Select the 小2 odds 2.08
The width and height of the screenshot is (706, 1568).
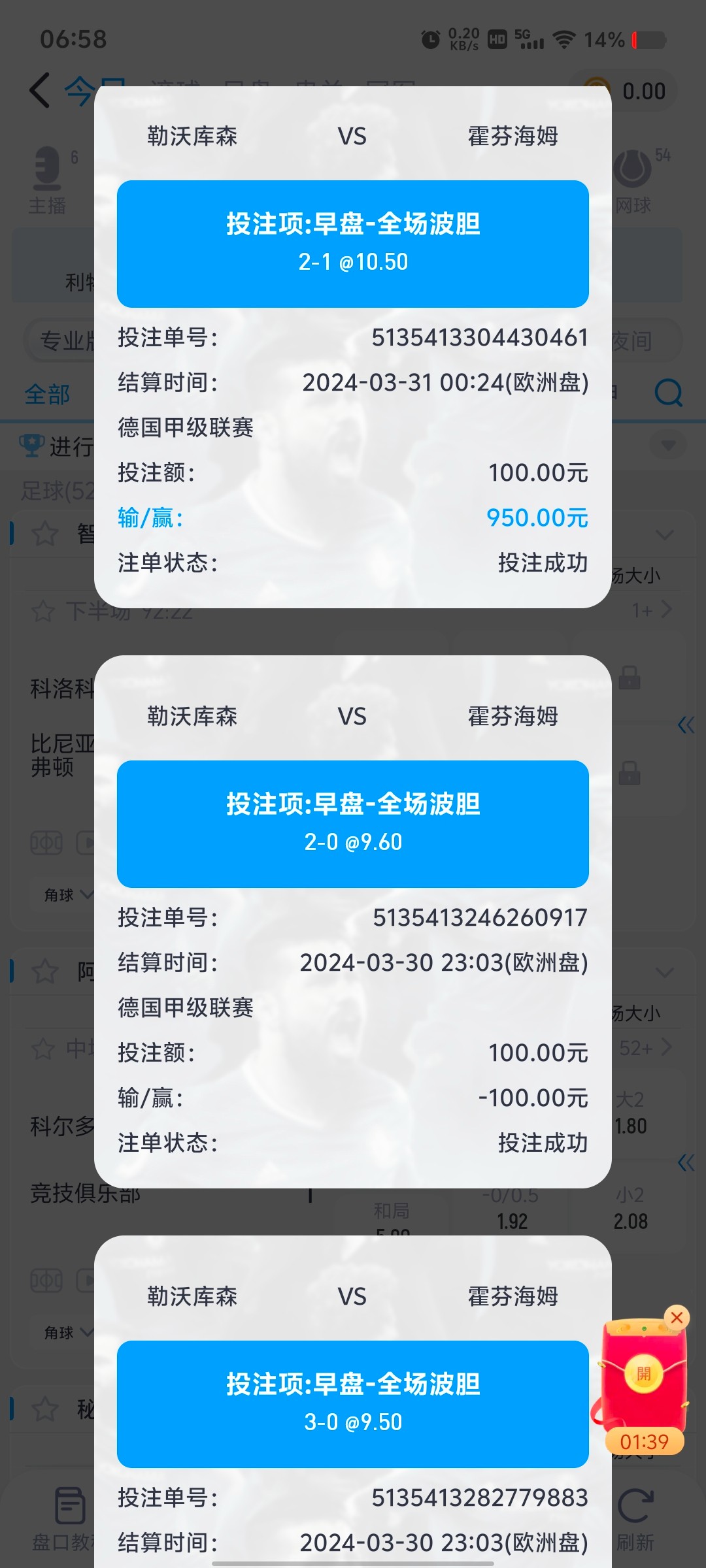(x=630, y=1210)
